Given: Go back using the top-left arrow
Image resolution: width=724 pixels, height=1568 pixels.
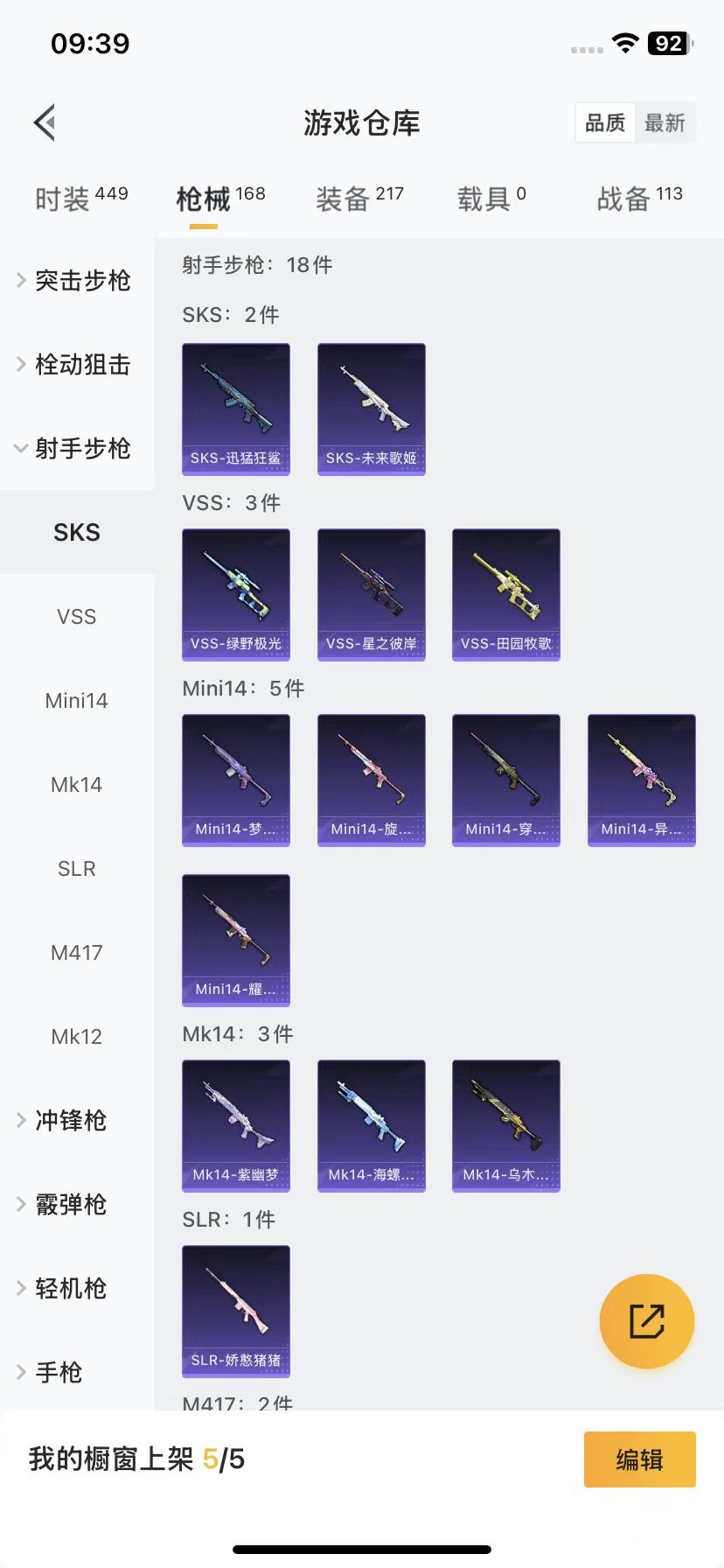Looking at the screenshot, I should click(x=45, y=122).
